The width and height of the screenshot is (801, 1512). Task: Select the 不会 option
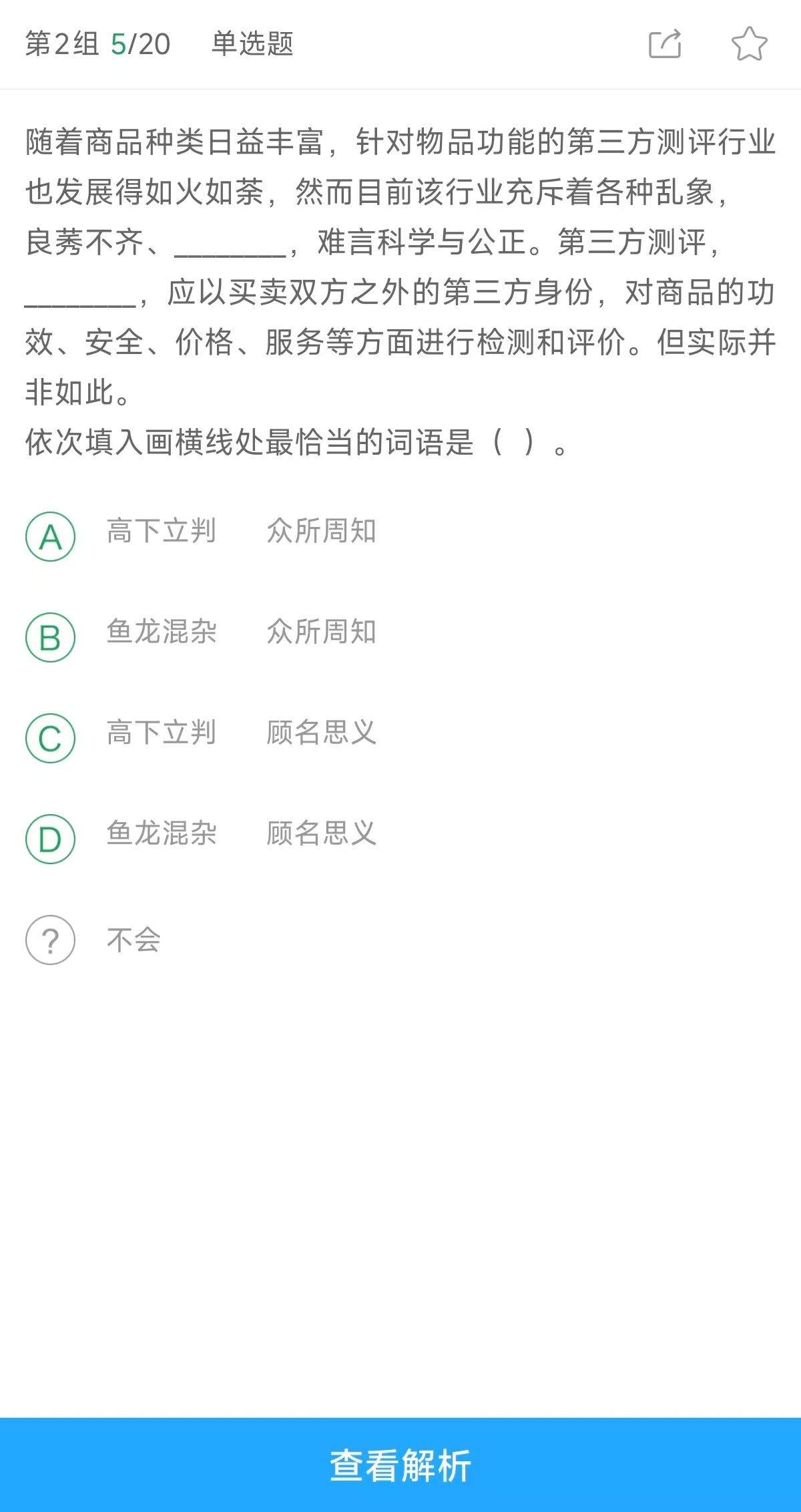51,940
